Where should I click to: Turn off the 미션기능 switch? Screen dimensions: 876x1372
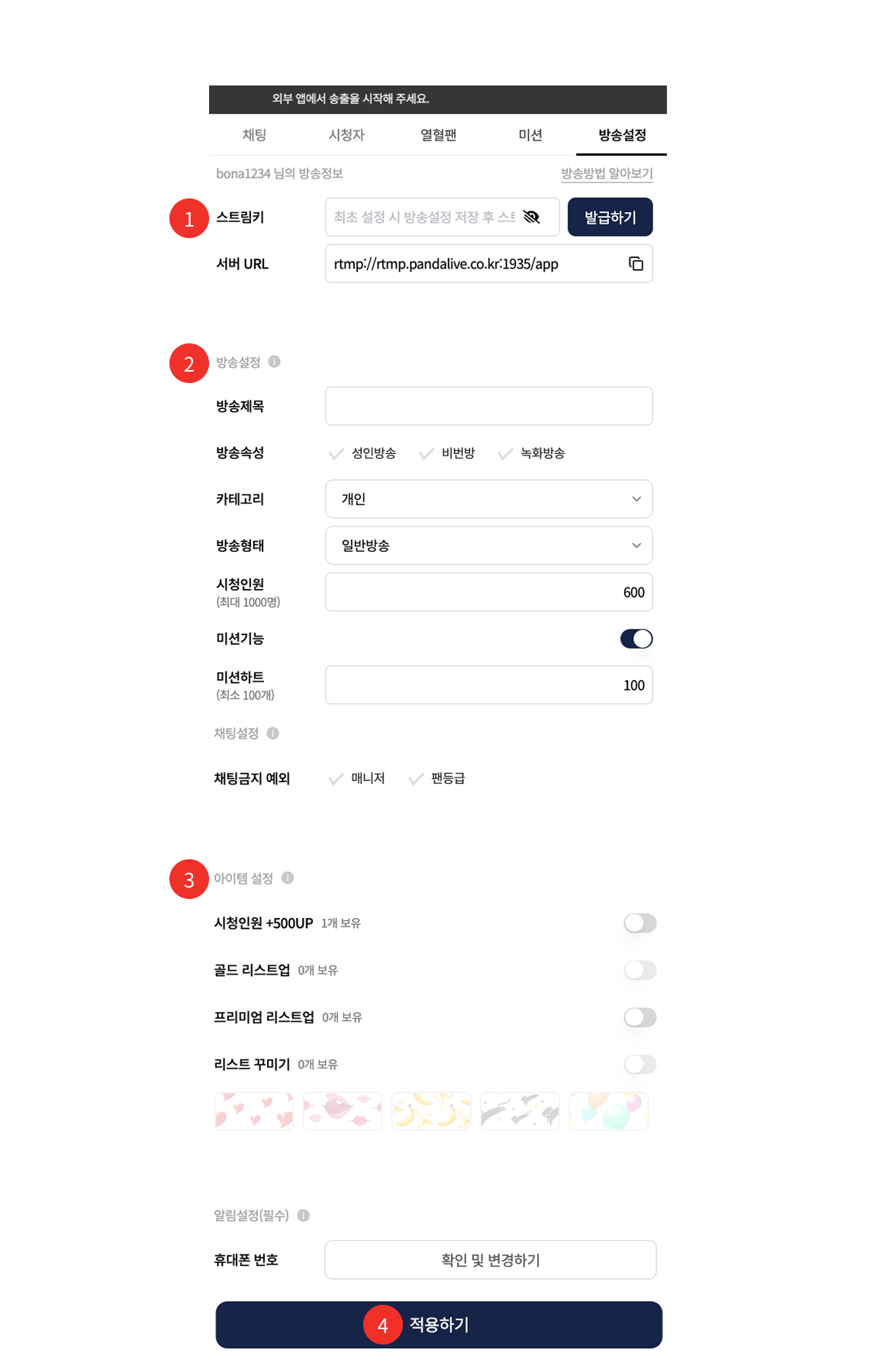pos(636,639)
